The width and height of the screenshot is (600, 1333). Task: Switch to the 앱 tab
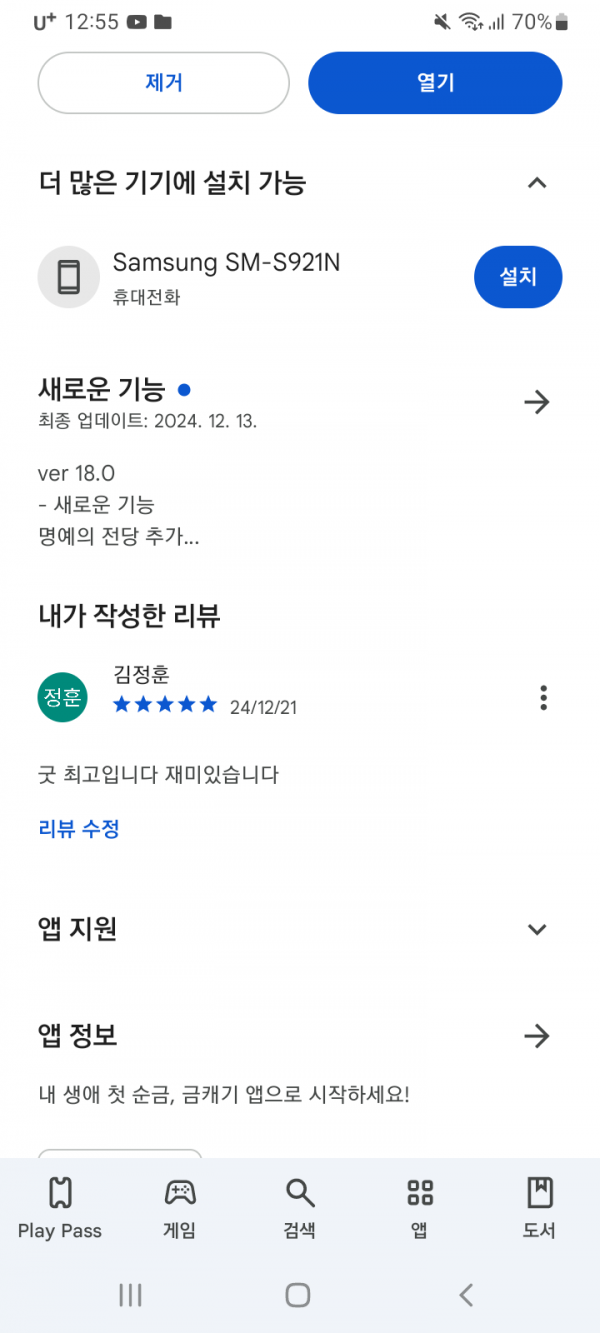420,1208
